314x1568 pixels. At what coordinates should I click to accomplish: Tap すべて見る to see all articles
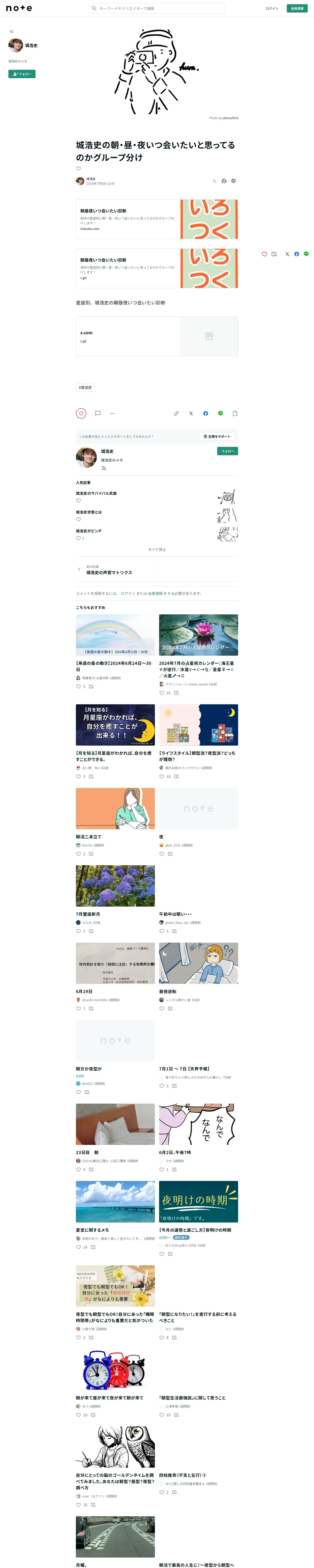(157, 550)
